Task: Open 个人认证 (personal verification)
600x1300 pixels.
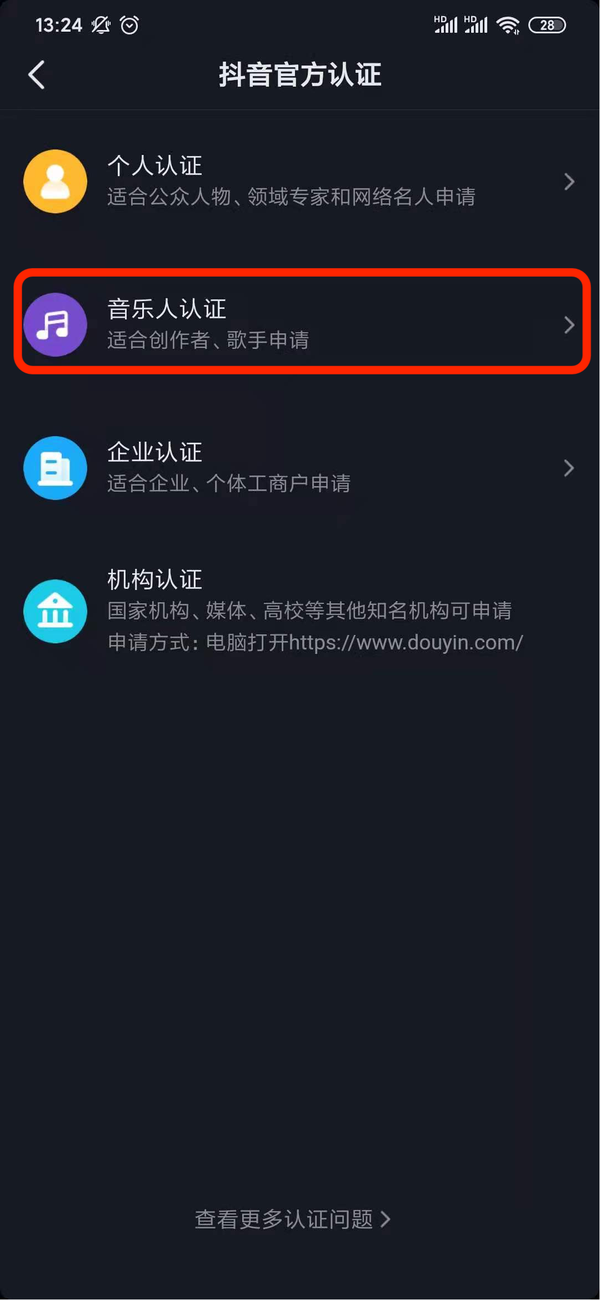Action: click(300, 181)
